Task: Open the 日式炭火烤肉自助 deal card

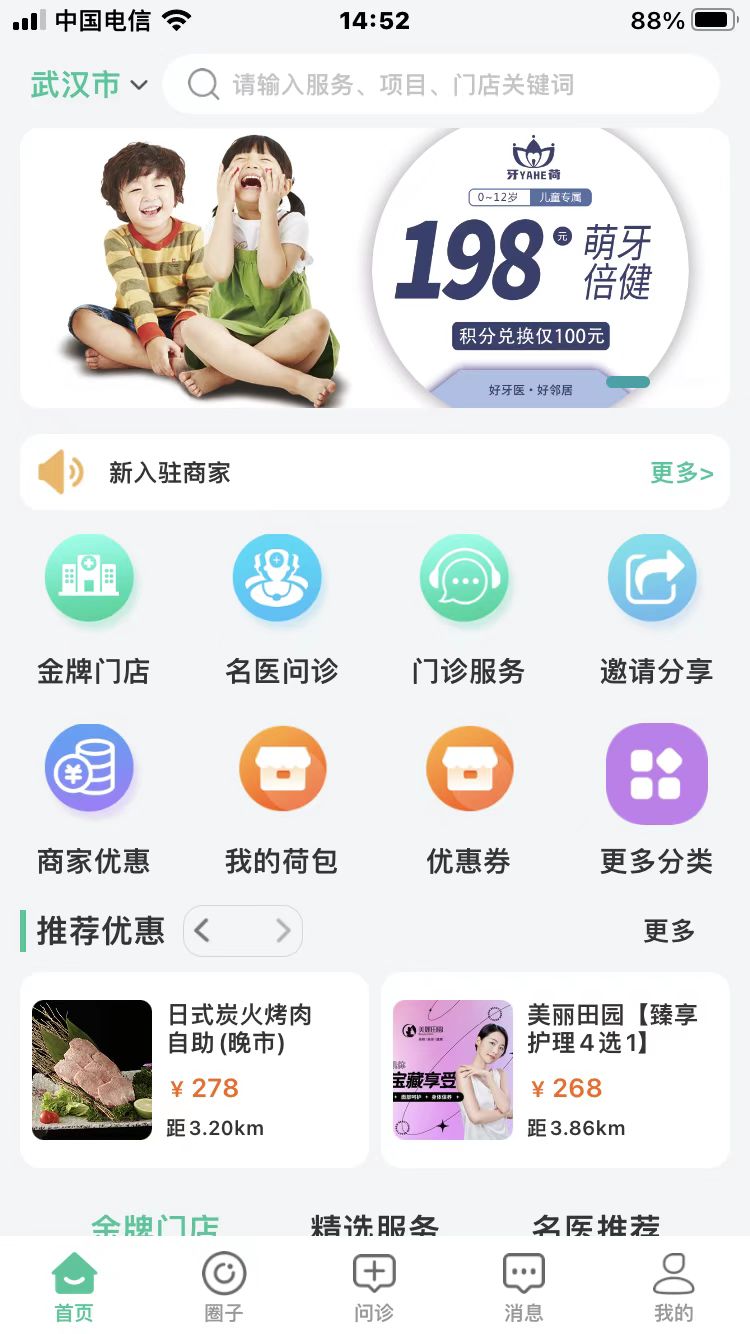Action: 195,1070
